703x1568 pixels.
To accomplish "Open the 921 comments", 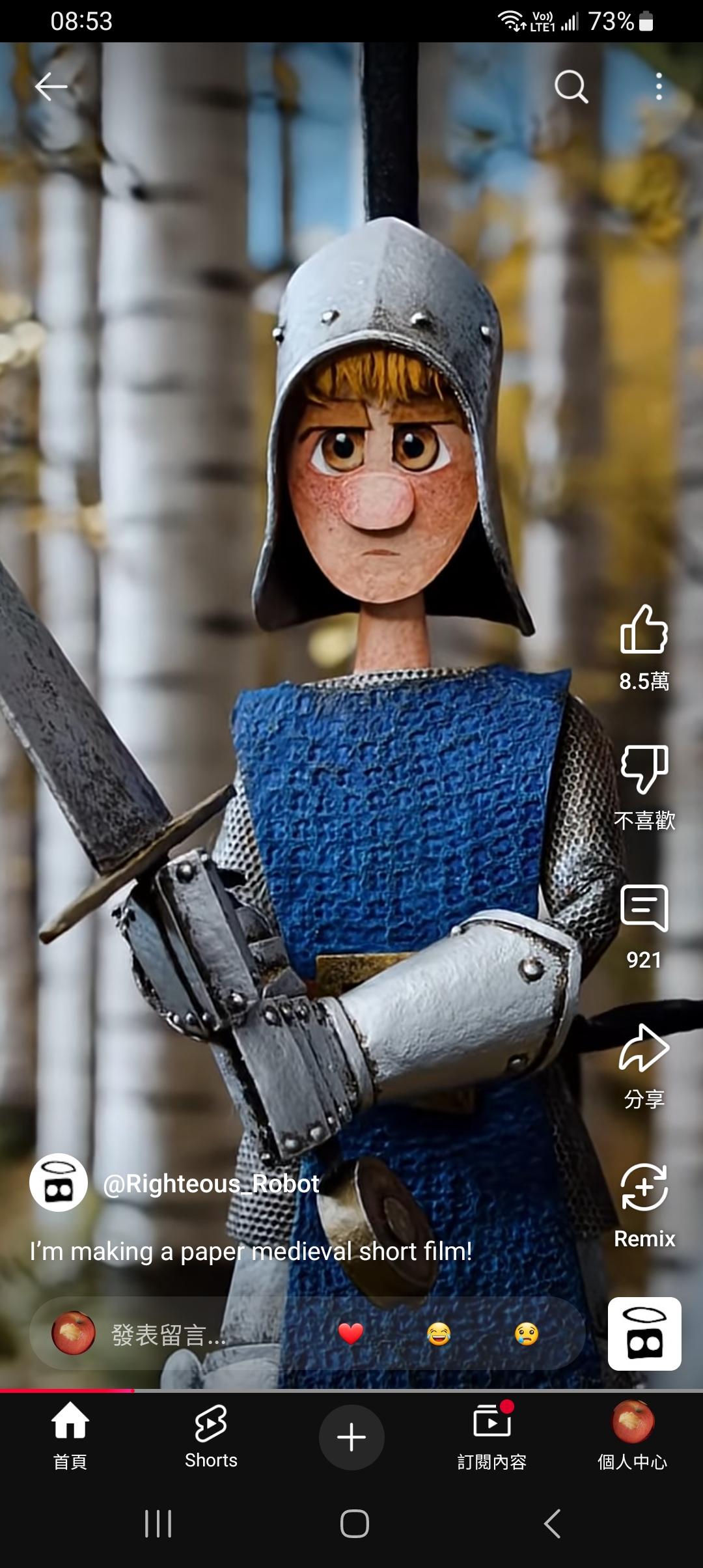I will pos(644,908).
